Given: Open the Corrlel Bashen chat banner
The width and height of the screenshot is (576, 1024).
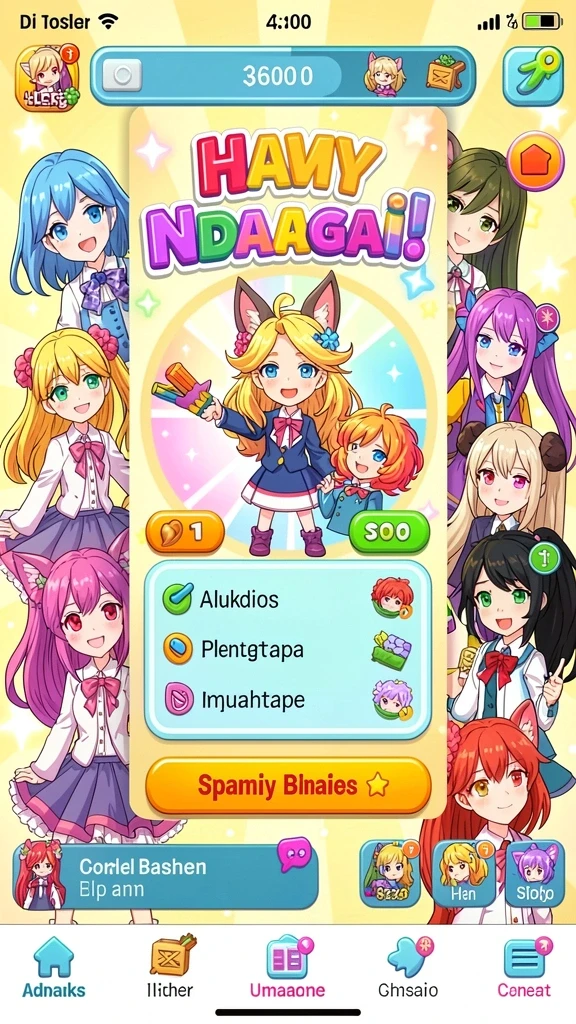Looking at the screenshot, I should click(x=166, y=875).
